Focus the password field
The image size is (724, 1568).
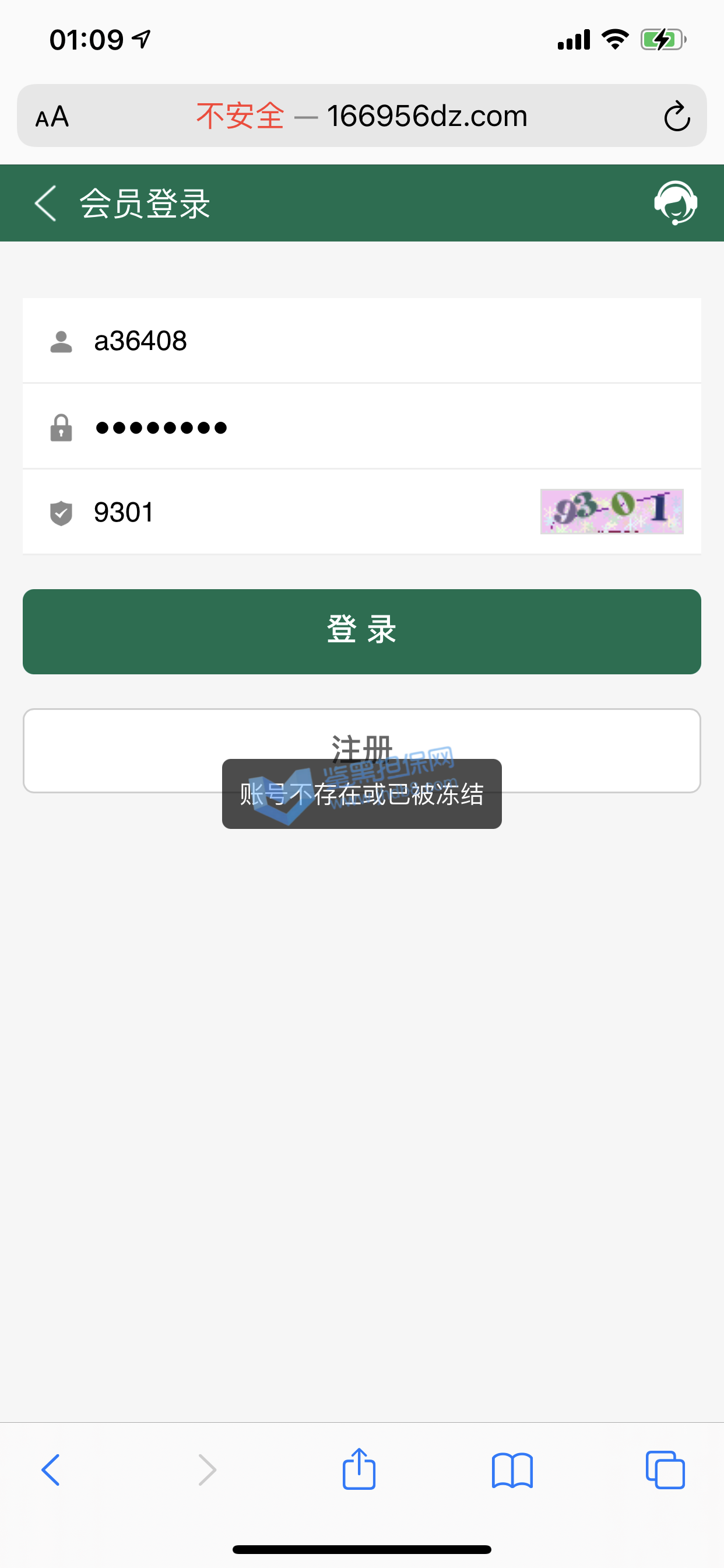365,428
